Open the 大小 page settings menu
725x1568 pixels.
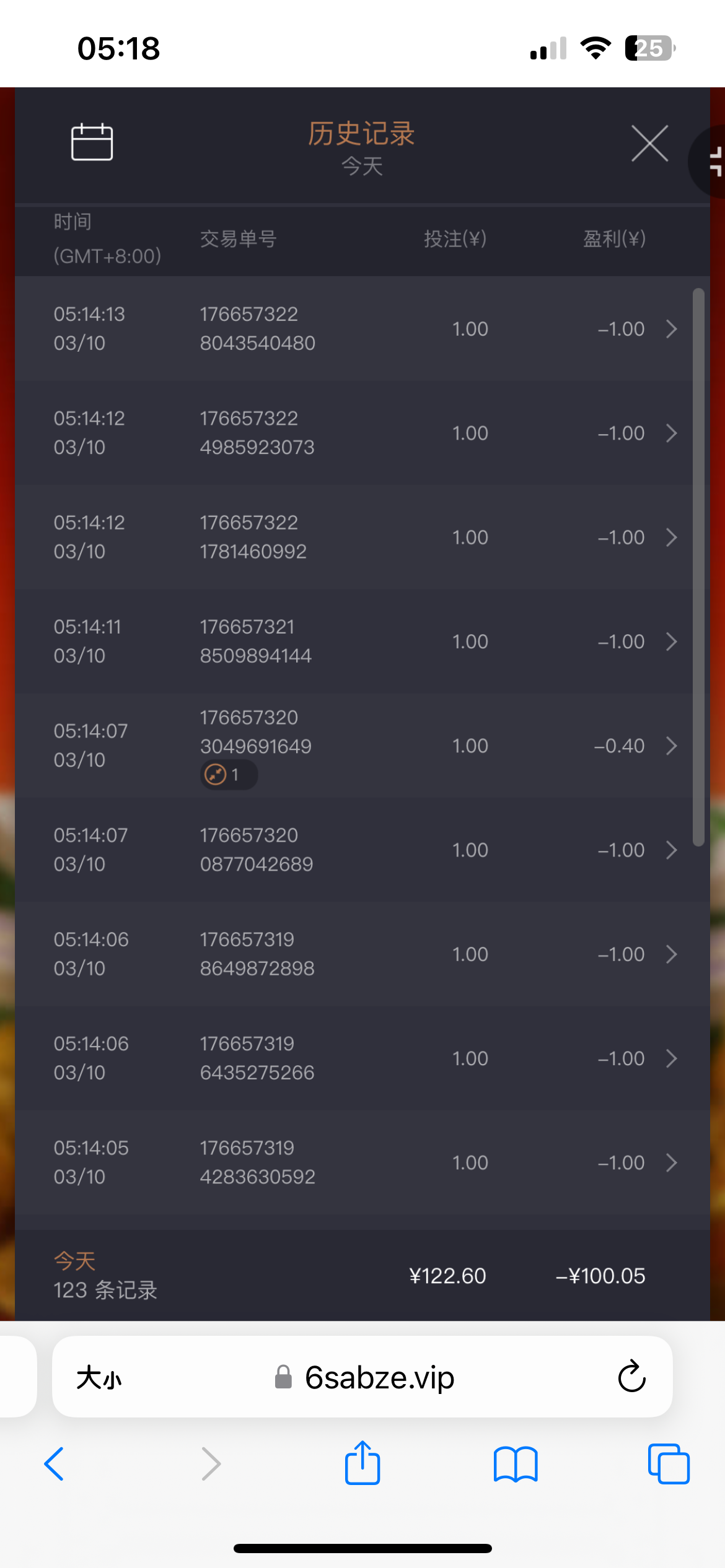(x=99, y=1379)
